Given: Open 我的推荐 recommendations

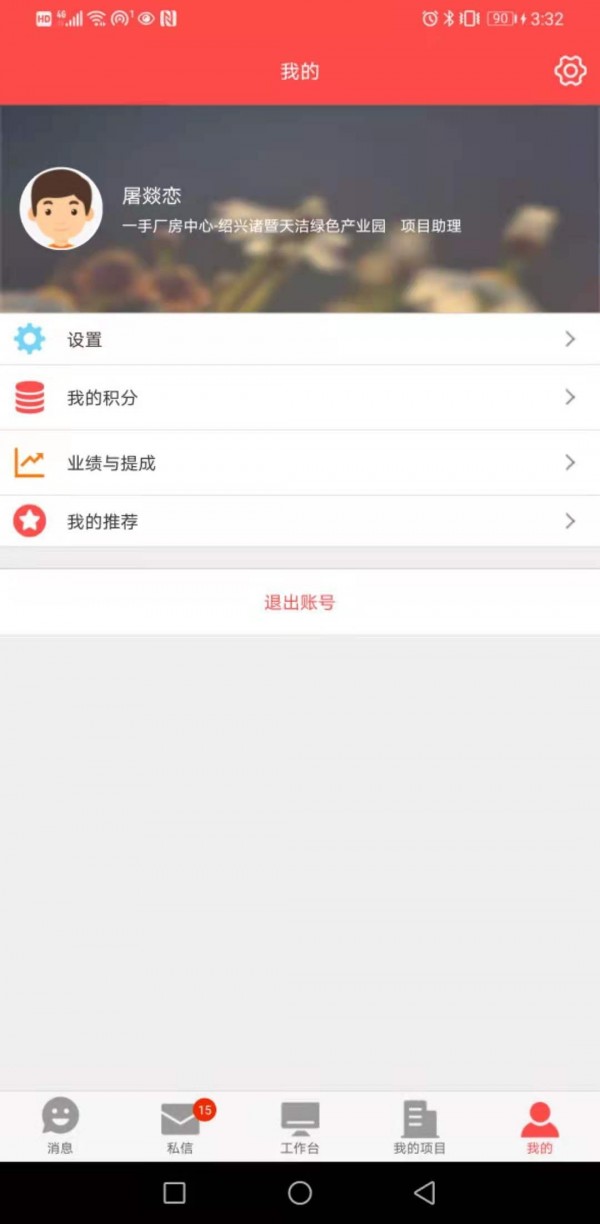Looking at the screenshot, I should (300, 521).
